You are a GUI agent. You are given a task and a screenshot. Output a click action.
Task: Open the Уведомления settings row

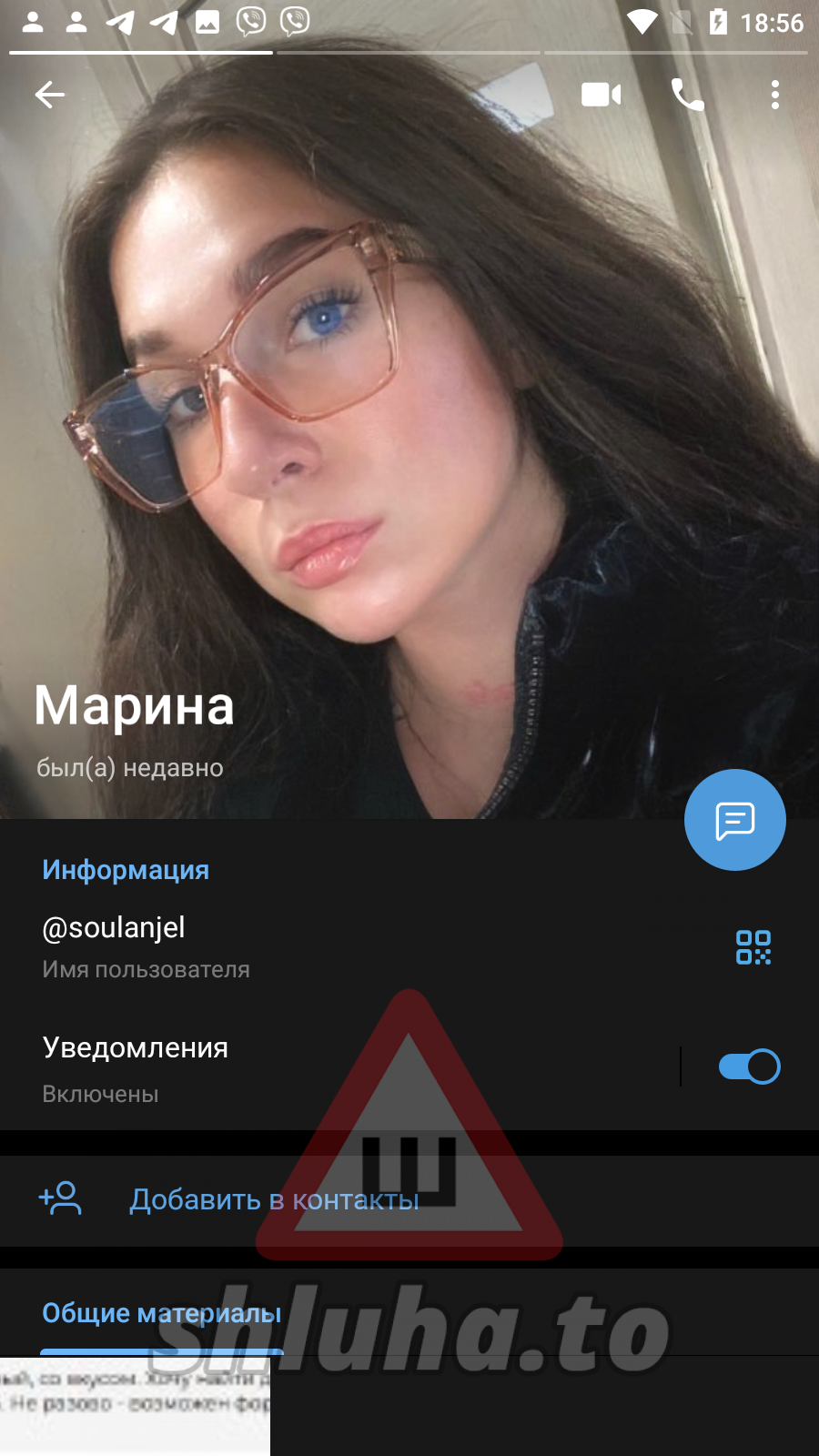tap(273, 1067)
